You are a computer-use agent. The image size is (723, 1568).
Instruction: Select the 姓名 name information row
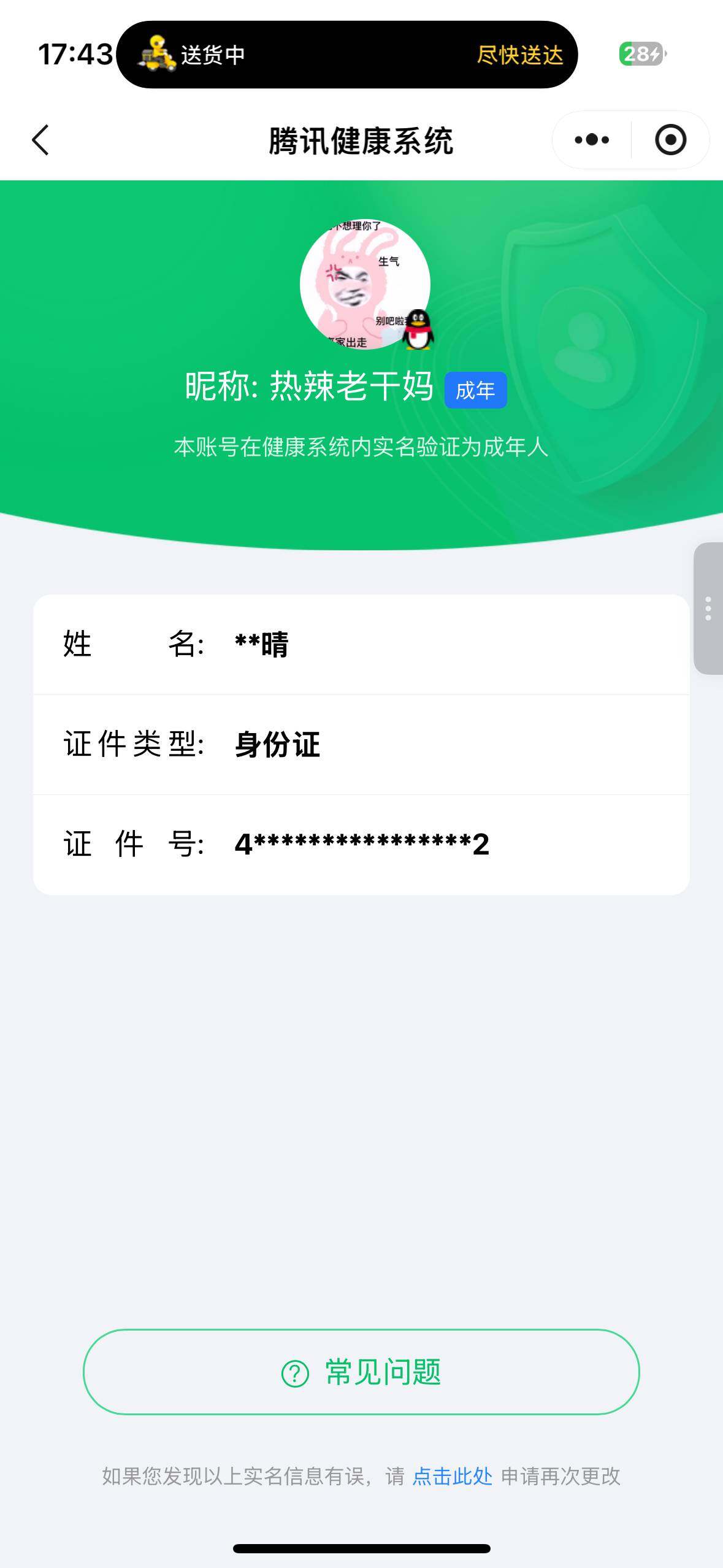(x=361, y=645)
